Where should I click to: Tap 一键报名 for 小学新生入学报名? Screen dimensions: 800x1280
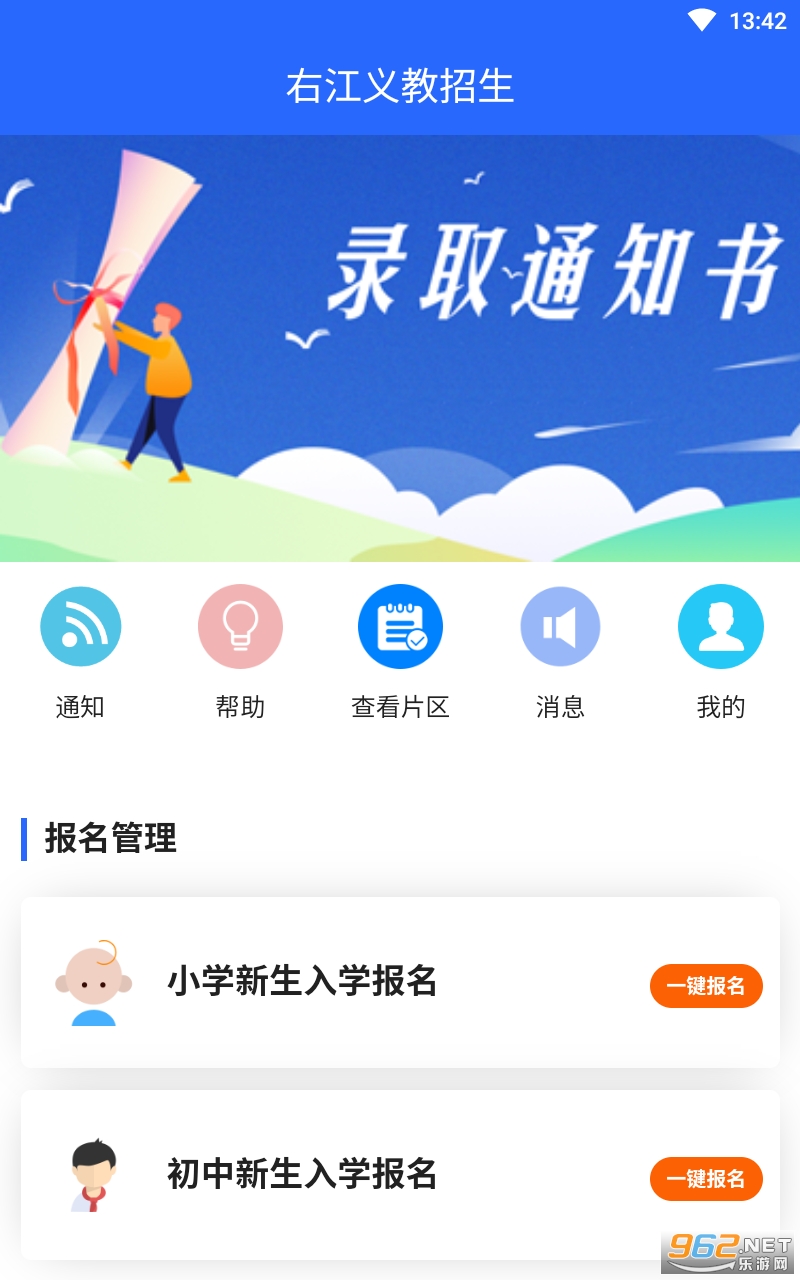[x=706, y=986]
